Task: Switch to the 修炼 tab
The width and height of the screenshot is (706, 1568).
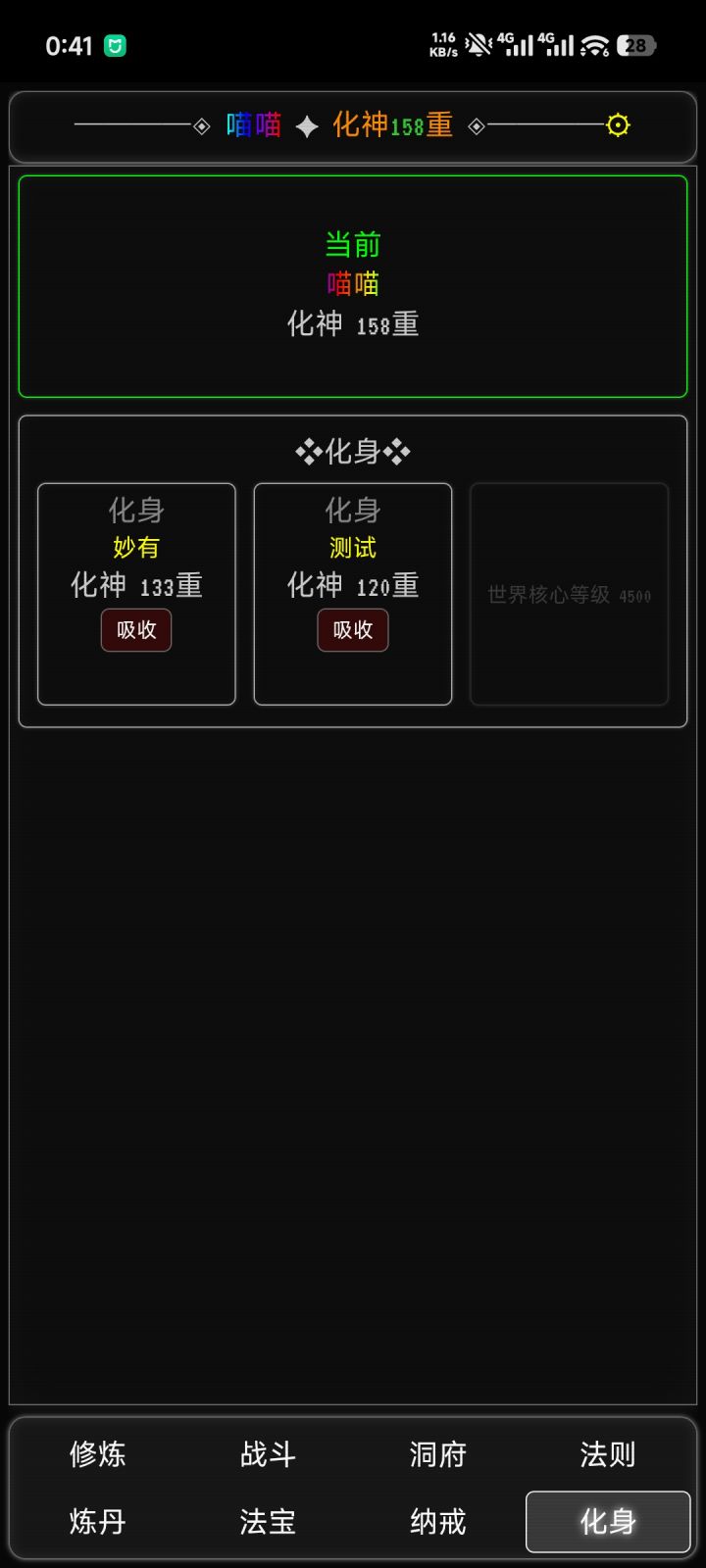Action: pyautogui.click(x=97, y=1455)
